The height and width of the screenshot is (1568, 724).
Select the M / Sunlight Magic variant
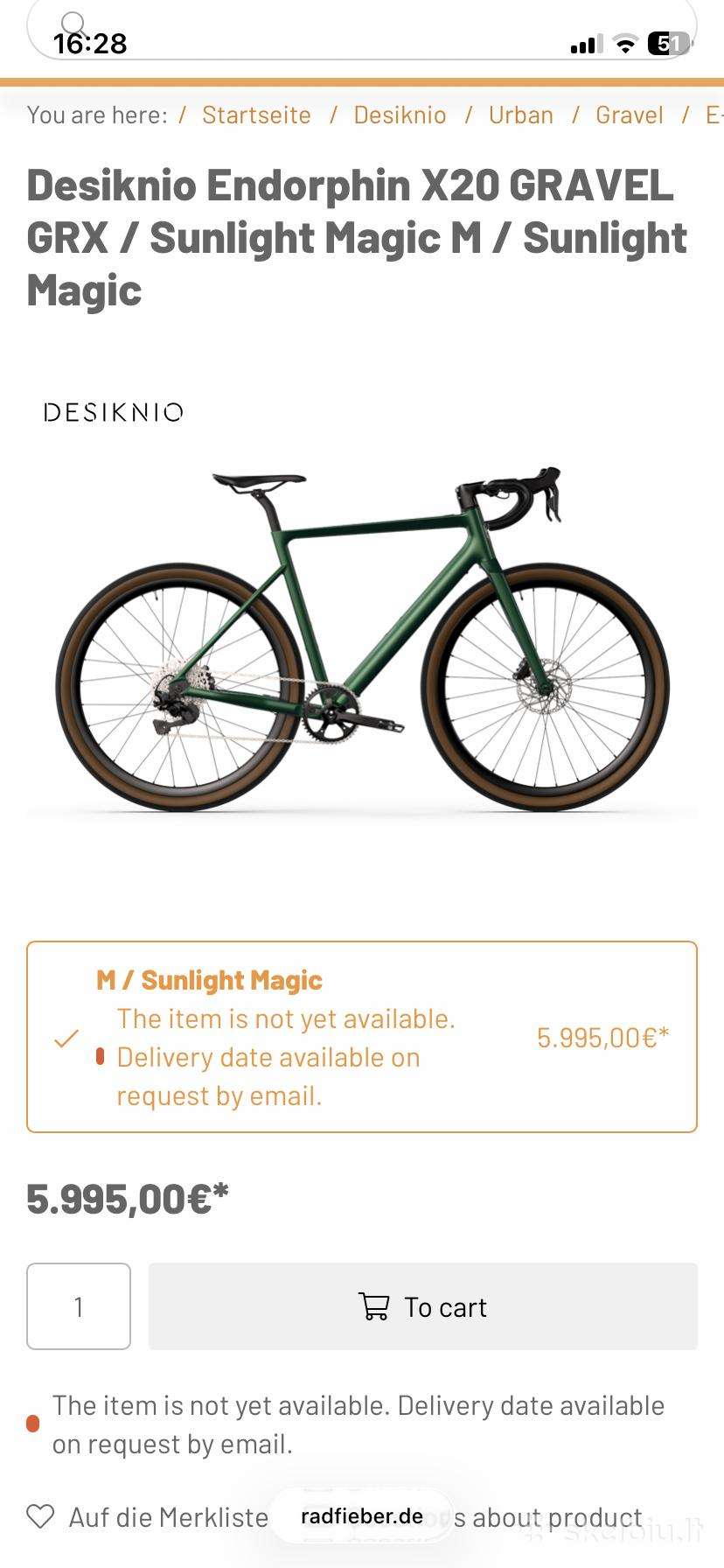(x=362, y=1037)
